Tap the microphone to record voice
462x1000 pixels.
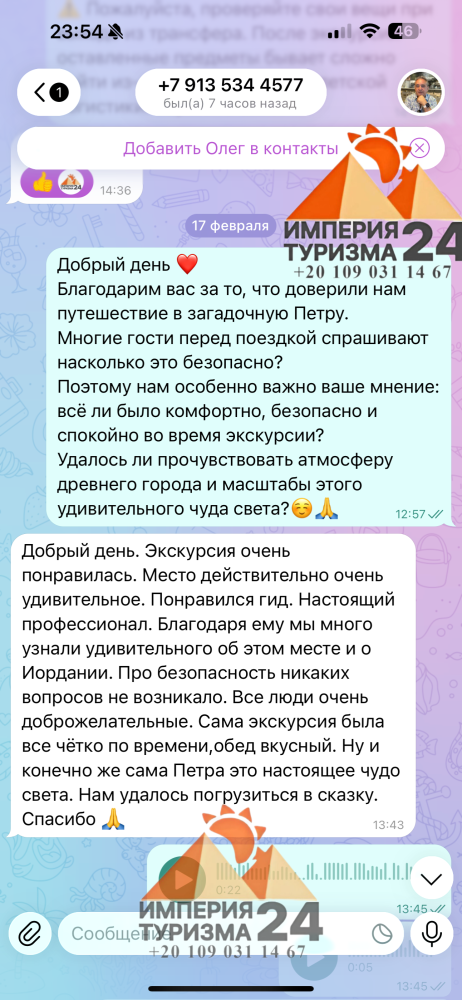point(432,935)
